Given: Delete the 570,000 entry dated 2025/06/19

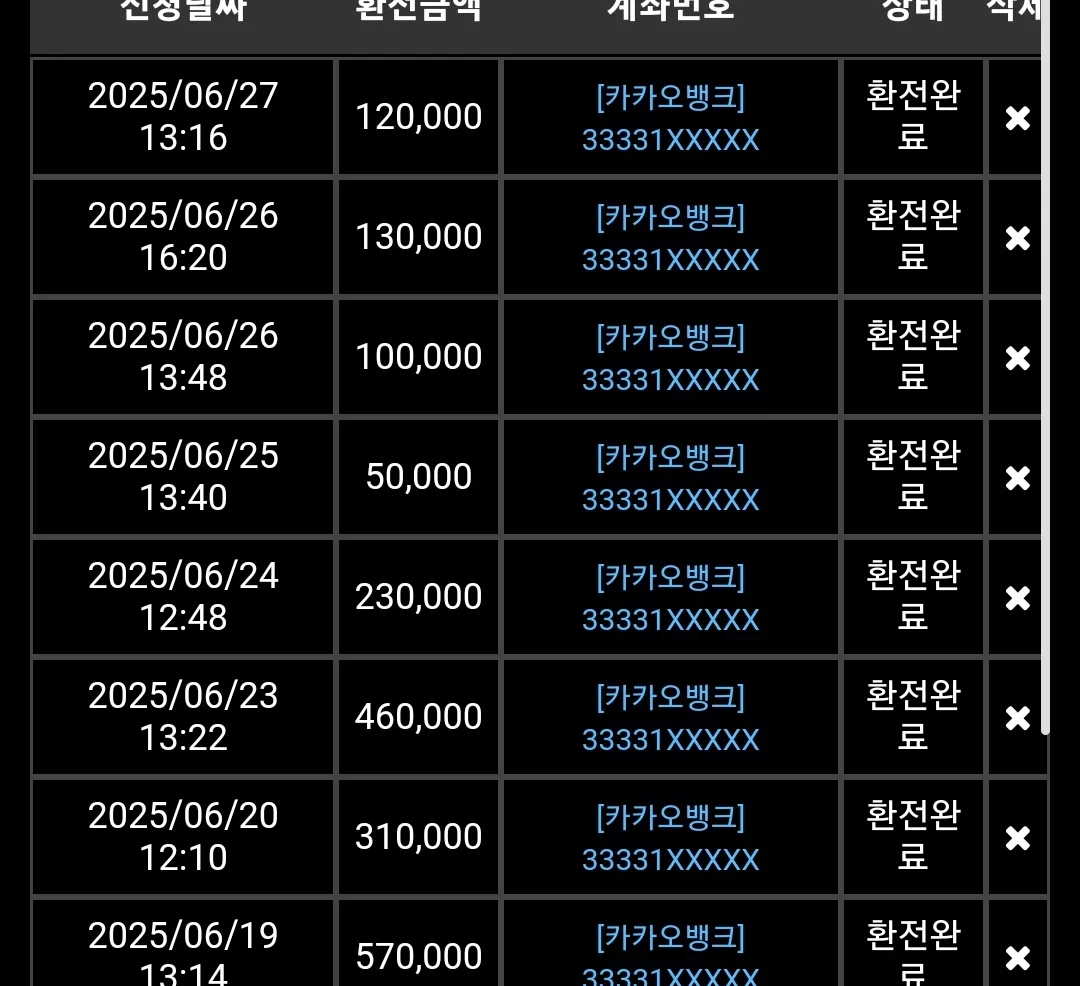Looking at the screenshot, I should click(1017, 958).
